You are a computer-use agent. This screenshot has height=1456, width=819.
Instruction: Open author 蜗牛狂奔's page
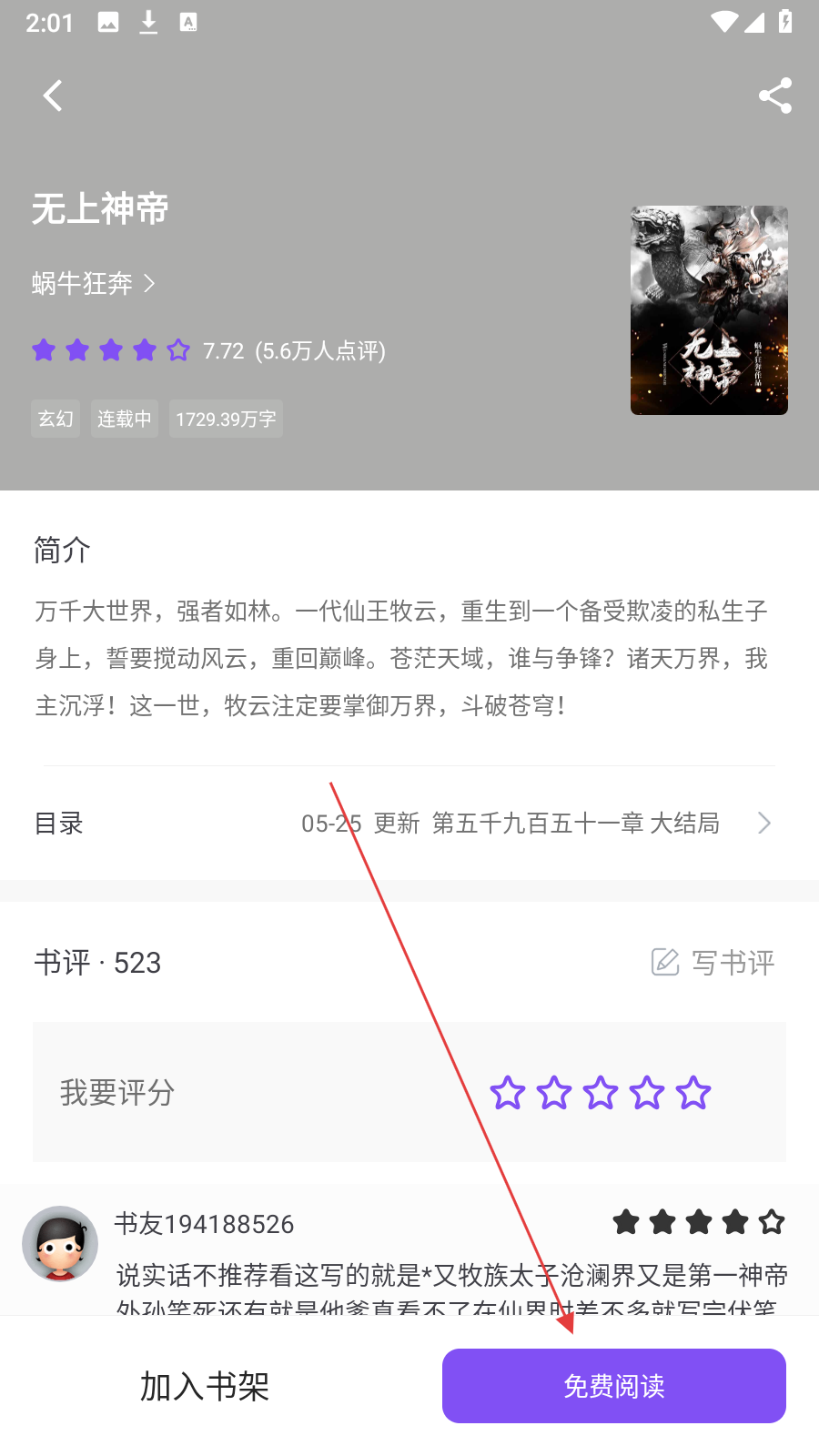[94, 284]
